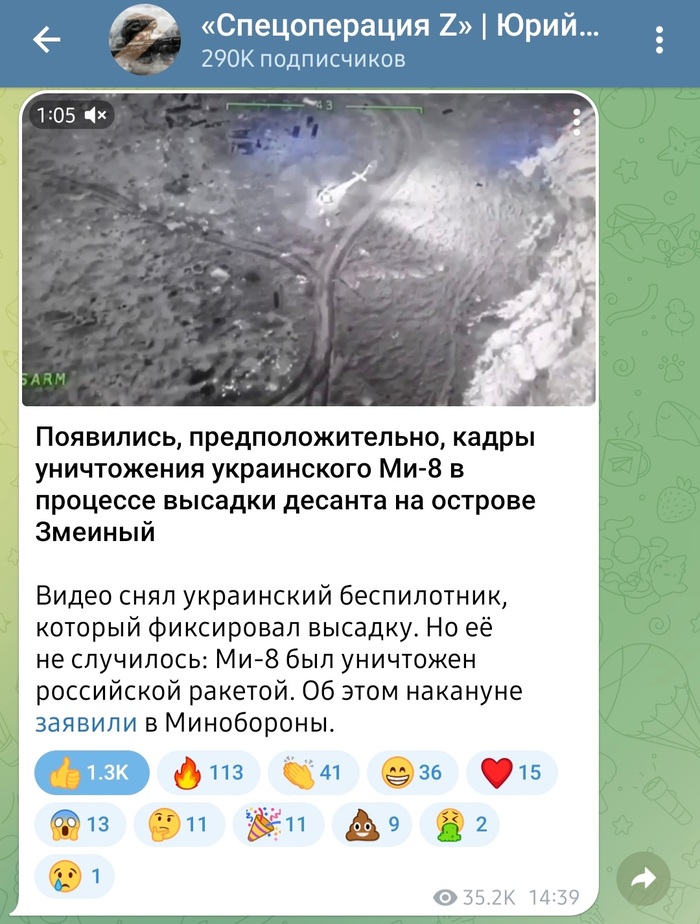
Task: Unmute the video sound
Action: [x=97, y=116]
